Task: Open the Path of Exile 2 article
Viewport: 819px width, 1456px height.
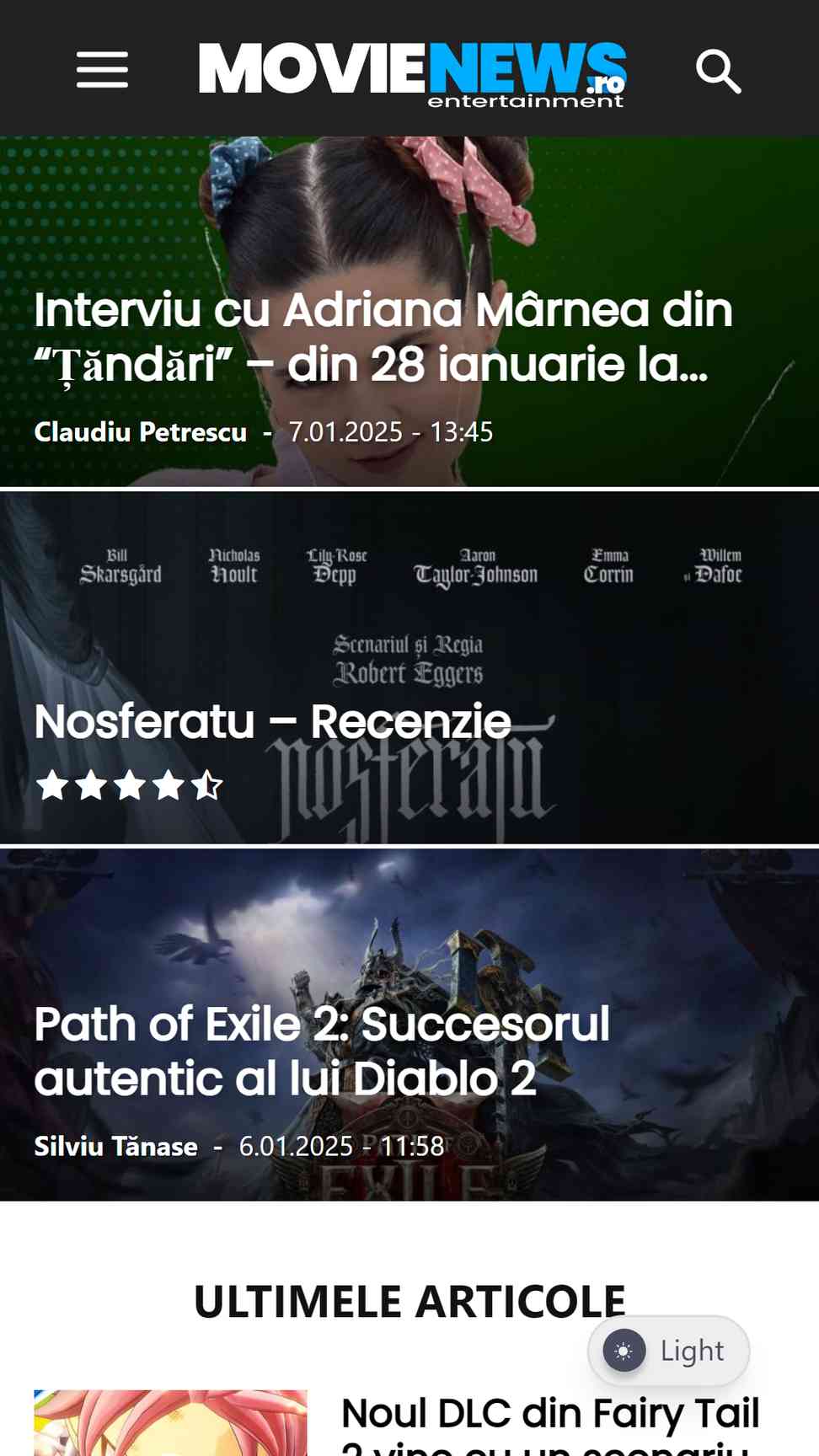Action: [322, 1052]
